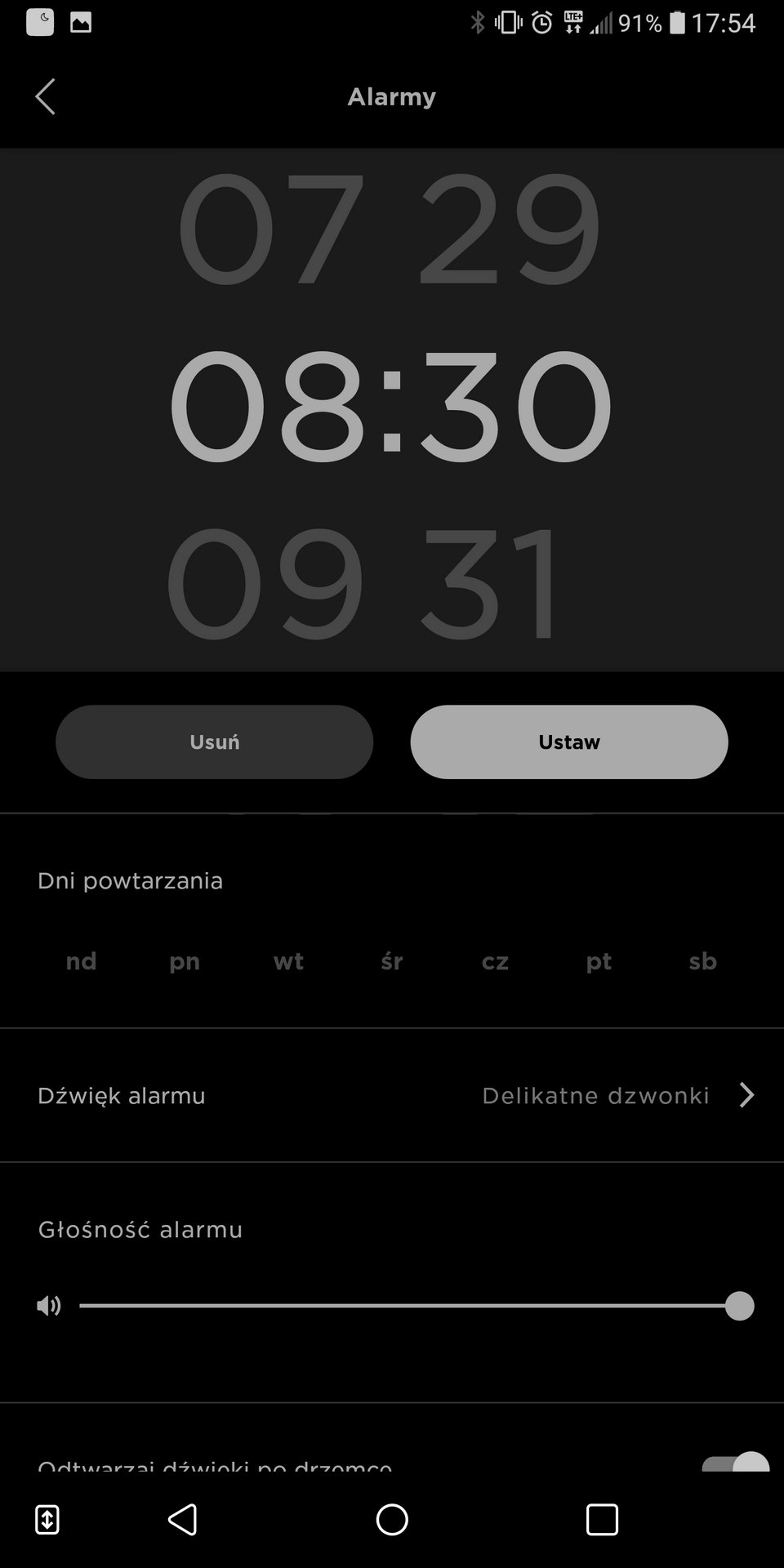Image resolution: width=784 pixels, height=1568 pixels.
Task: Select śr as a repeat day
Action: pos(392,961)
